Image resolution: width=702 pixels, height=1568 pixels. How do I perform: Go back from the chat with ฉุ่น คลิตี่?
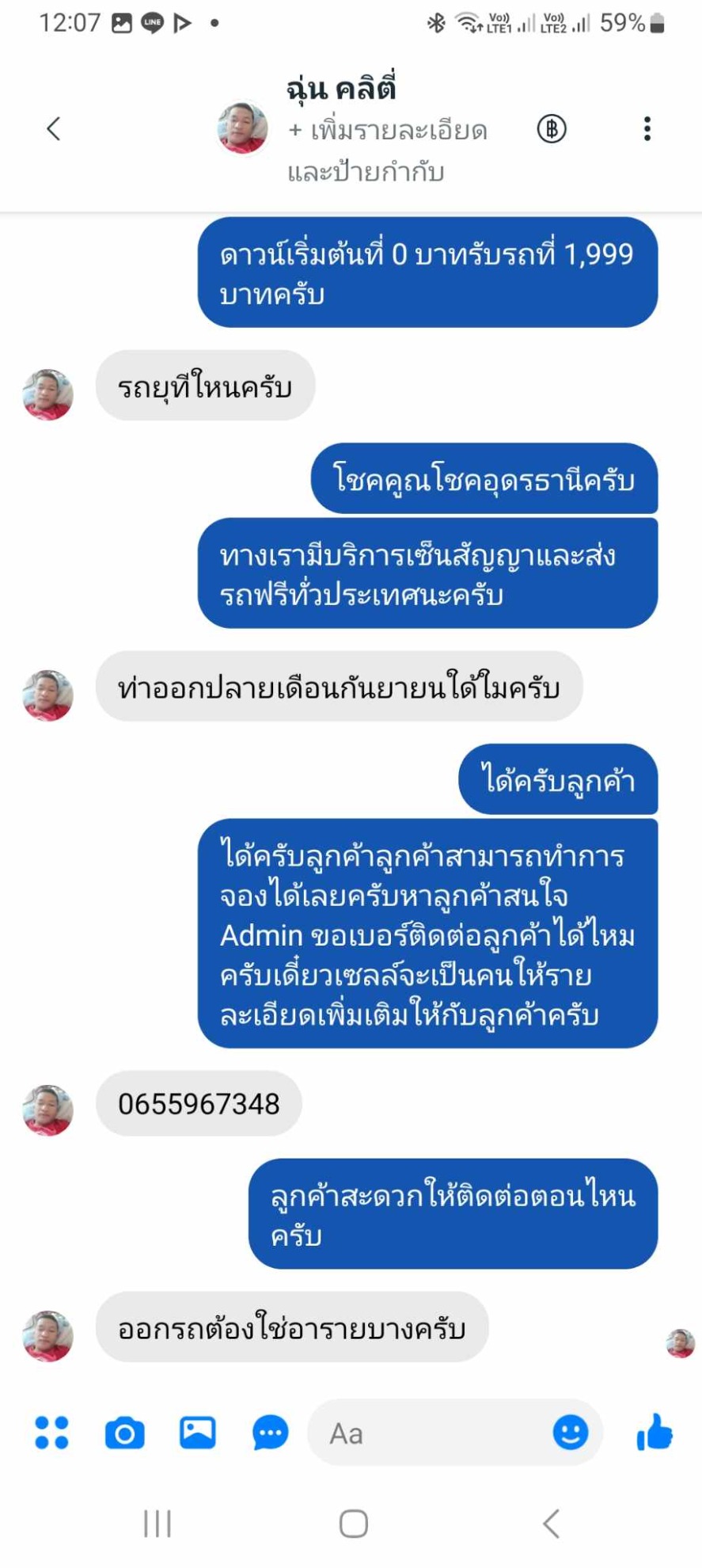tap(54, 128)
